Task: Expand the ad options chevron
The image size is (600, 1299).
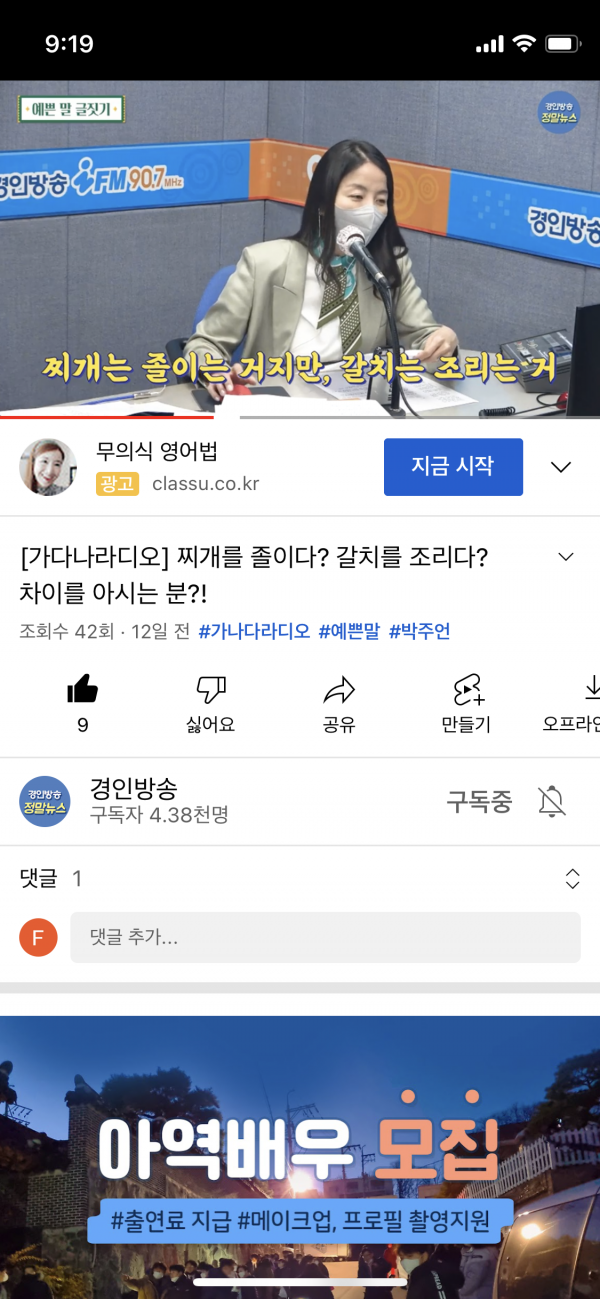Action: click(561, 467)
